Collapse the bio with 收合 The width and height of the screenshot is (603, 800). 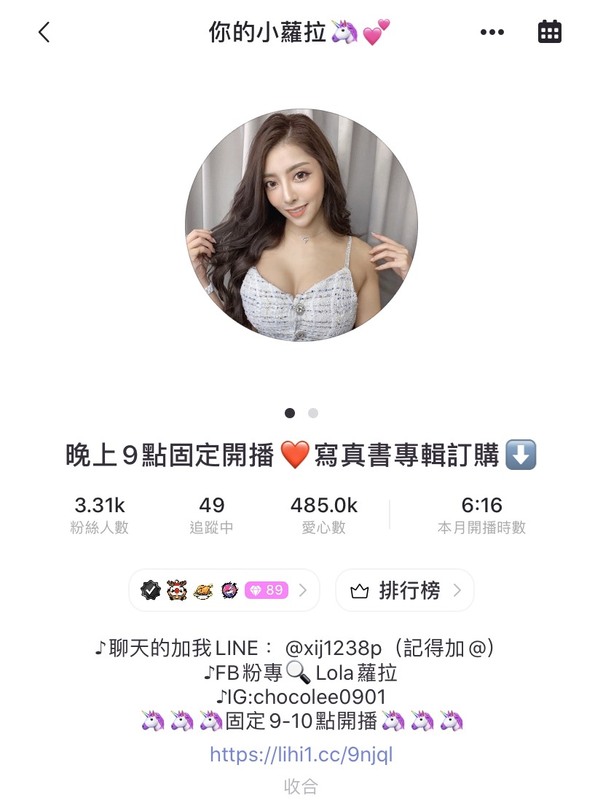[x=301, y=786]
